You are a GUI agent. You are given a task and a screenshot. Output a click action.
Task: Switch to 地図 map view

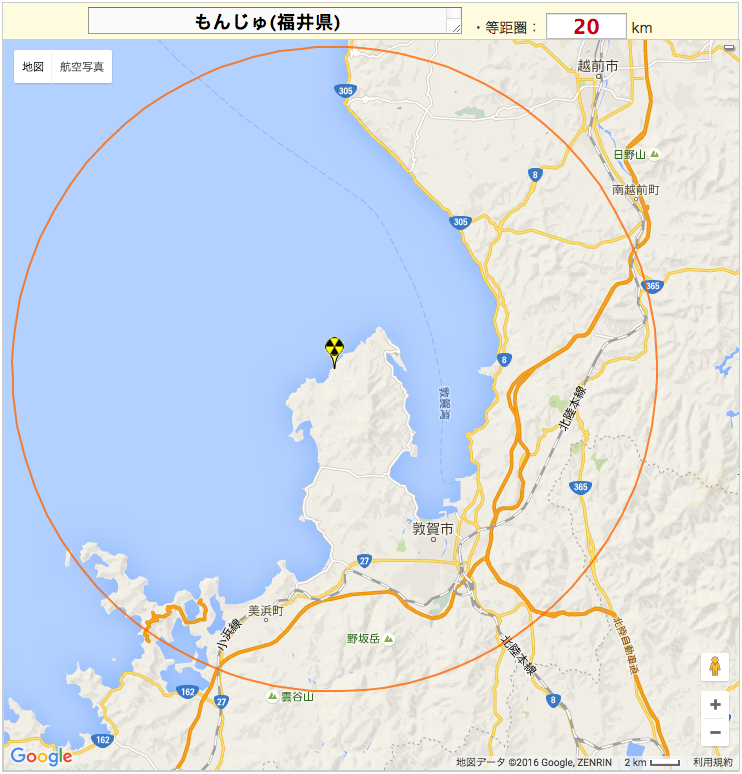point(33,67)
